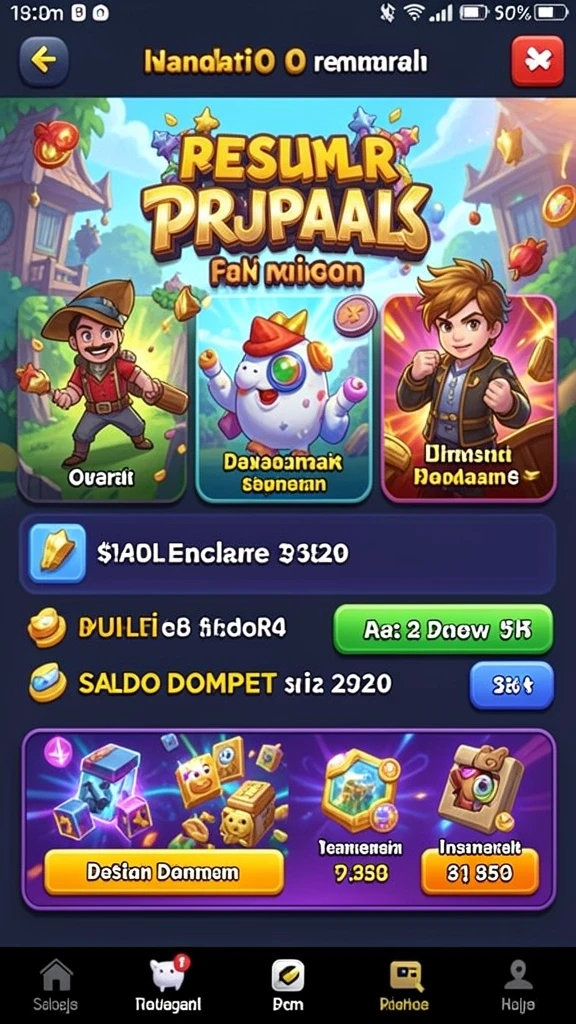The width and height of the screenshot is (576, 1024).
Task: Open the $1AOL Enclare 93120 row
Action: click(287, 554)
